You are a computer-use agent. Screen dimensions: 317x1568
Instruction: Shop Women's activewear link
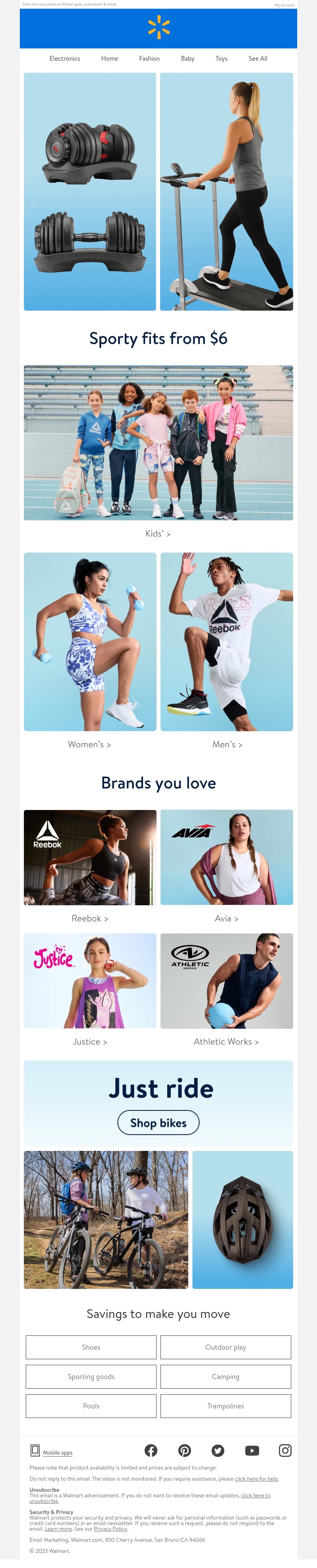89,745
